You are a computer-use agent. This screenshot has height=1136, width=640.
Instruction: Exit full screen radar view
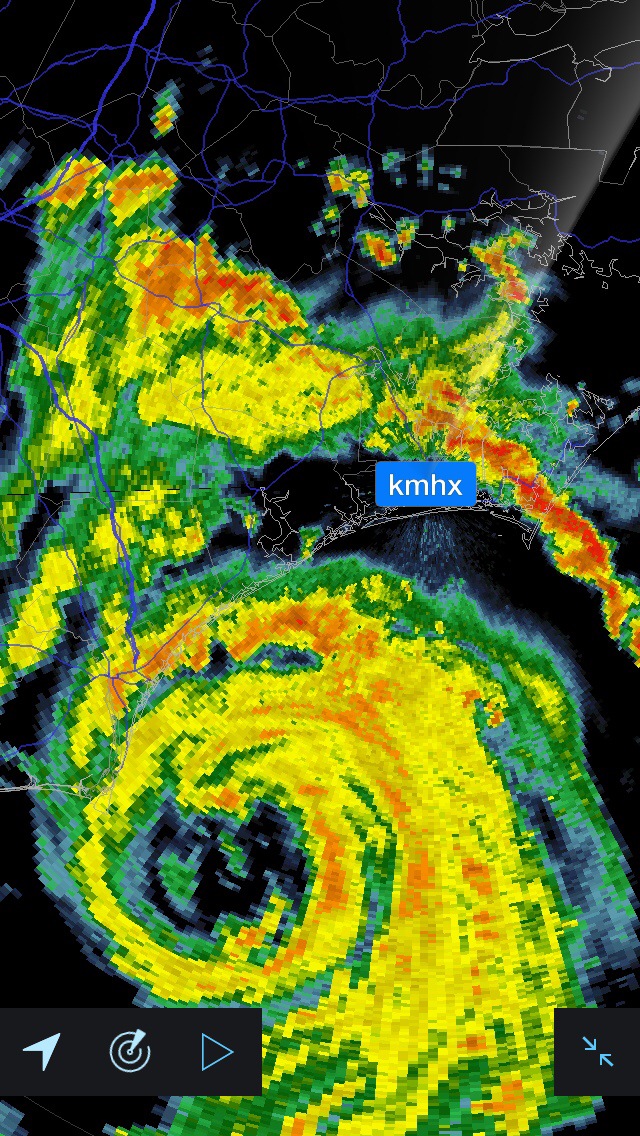[x=598, y=1051]
